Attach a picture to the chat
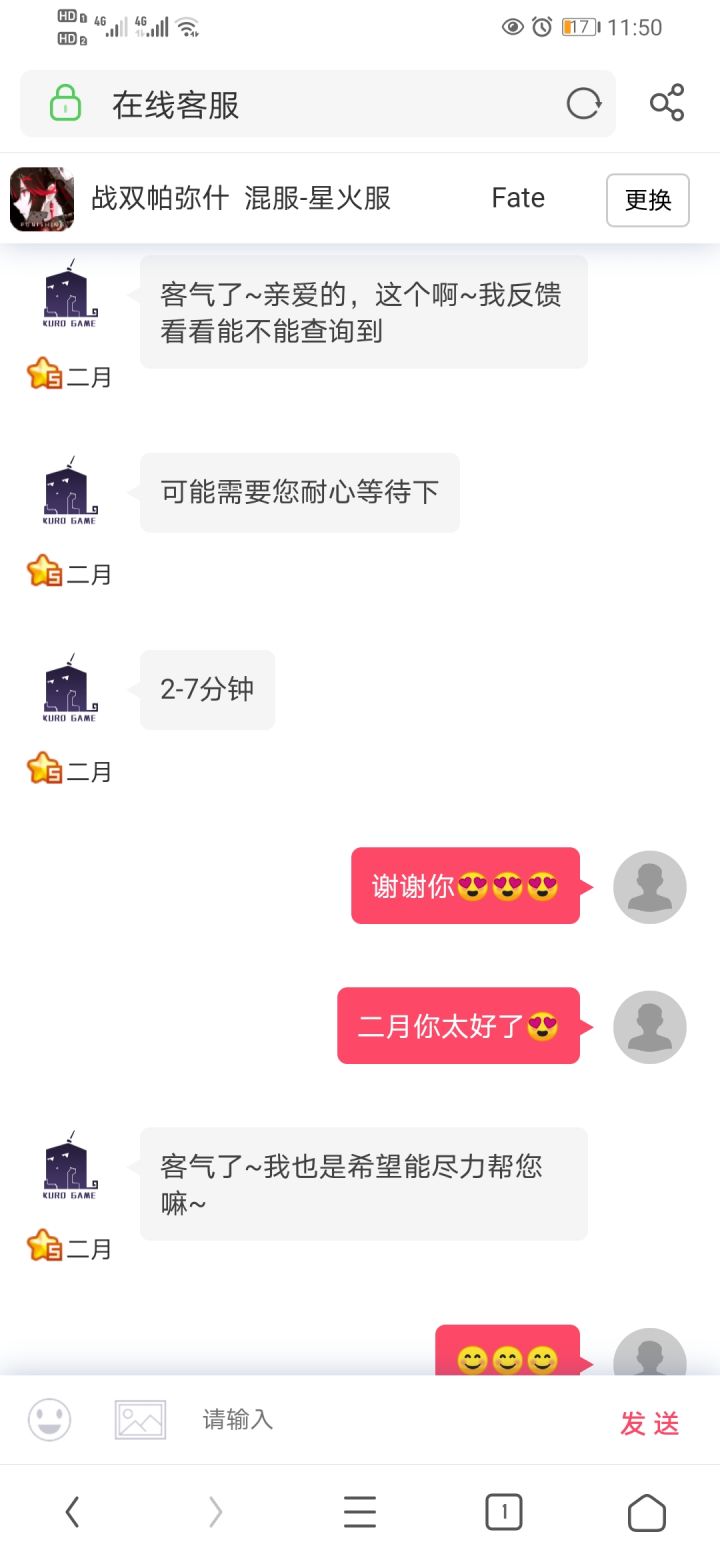720x1560 pixels. 140,1420
